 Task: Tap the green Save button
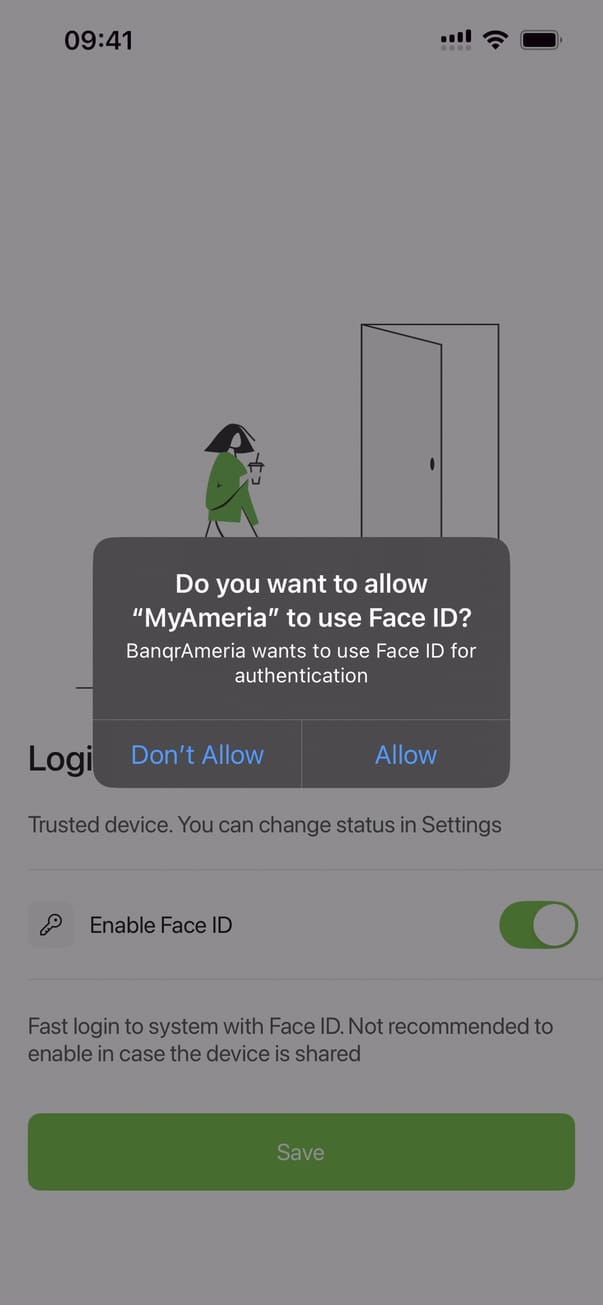point(301,1152)
